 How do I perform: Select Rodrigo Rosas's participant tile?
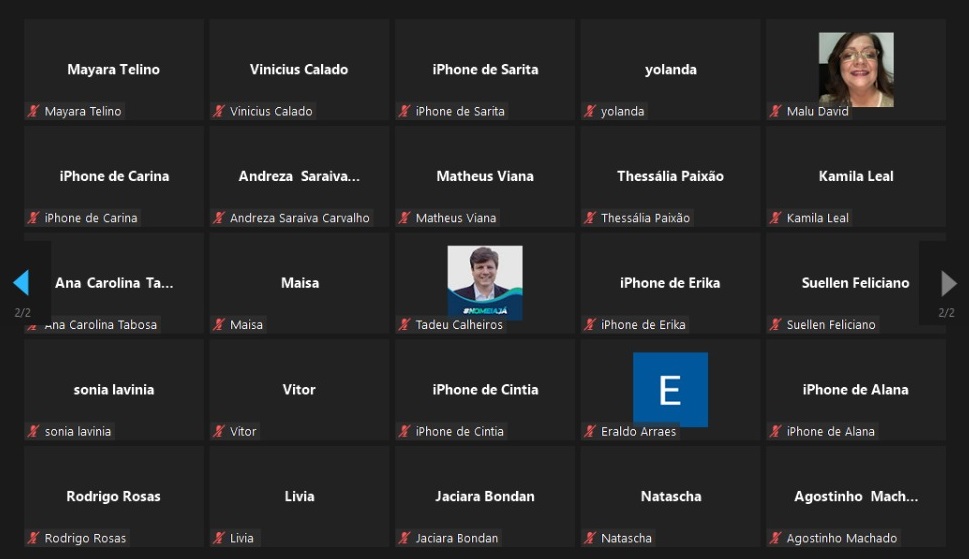click(113, 496)
